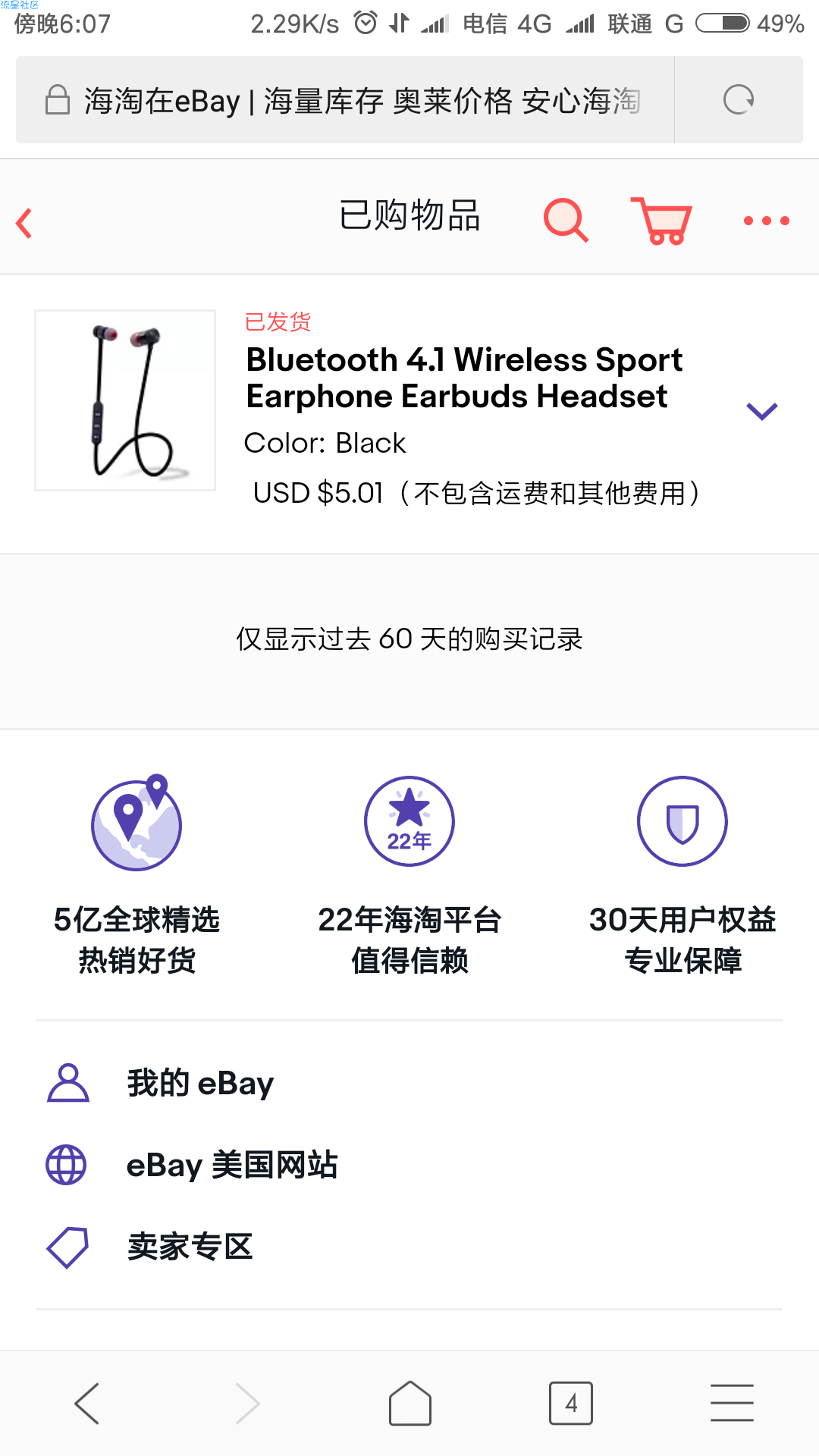Go back in the browser bottom bar

[87, 1404]
